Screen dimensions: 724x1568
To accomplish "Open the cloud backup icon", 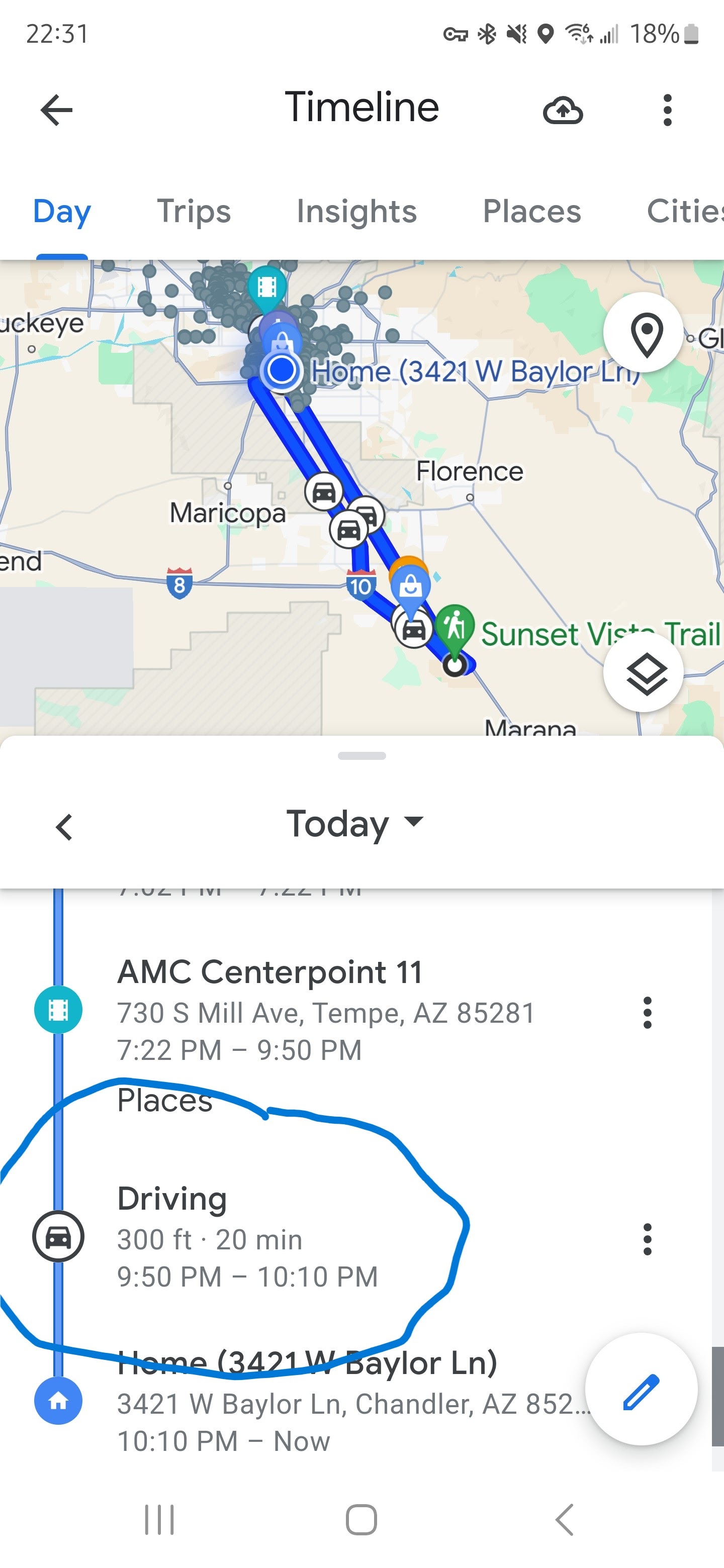I will (563, 110).
